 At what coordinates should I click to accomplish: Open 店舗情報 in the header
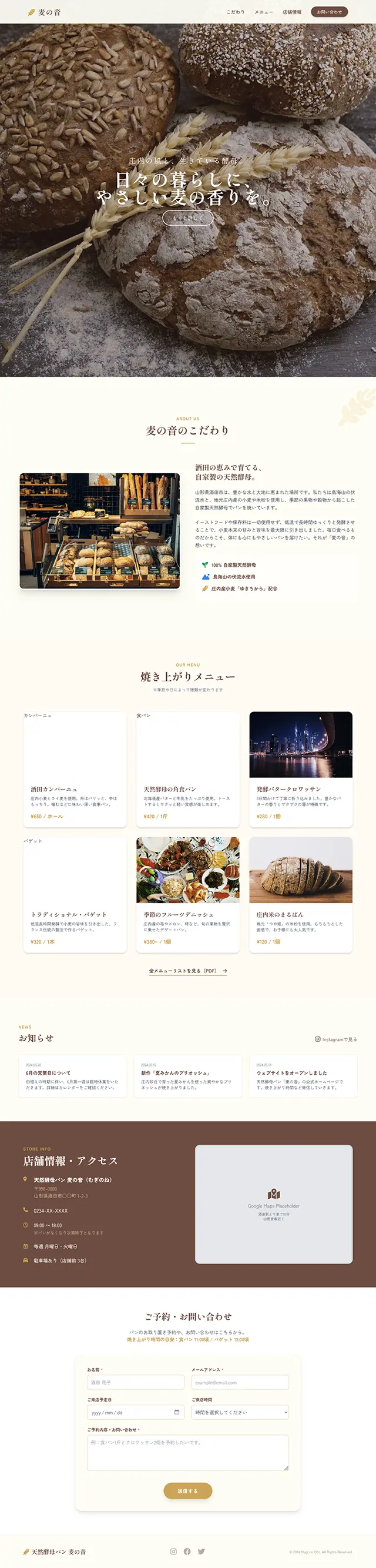(292, 12)
